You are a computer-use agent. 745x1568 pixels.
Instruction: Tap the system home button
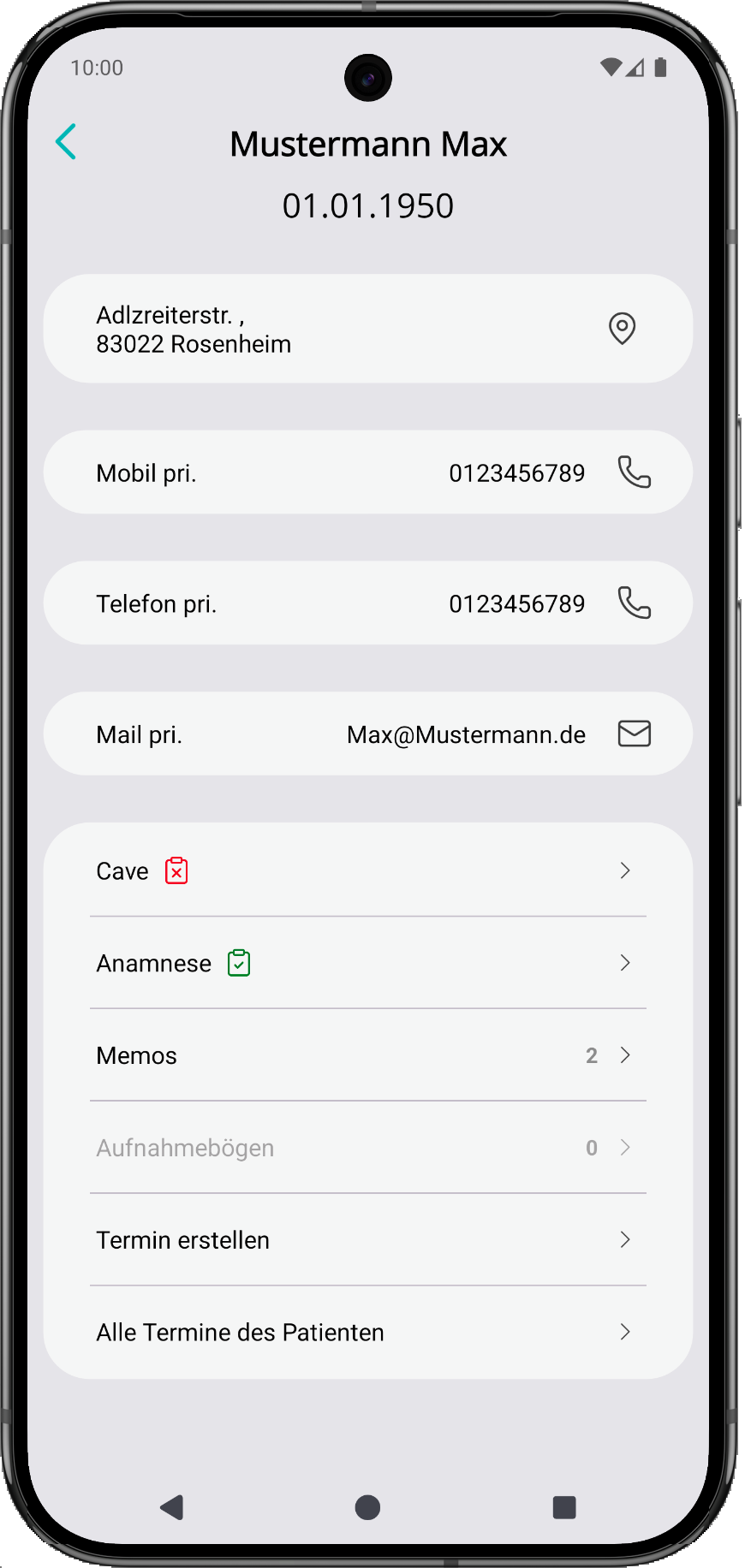point(367,1507)
